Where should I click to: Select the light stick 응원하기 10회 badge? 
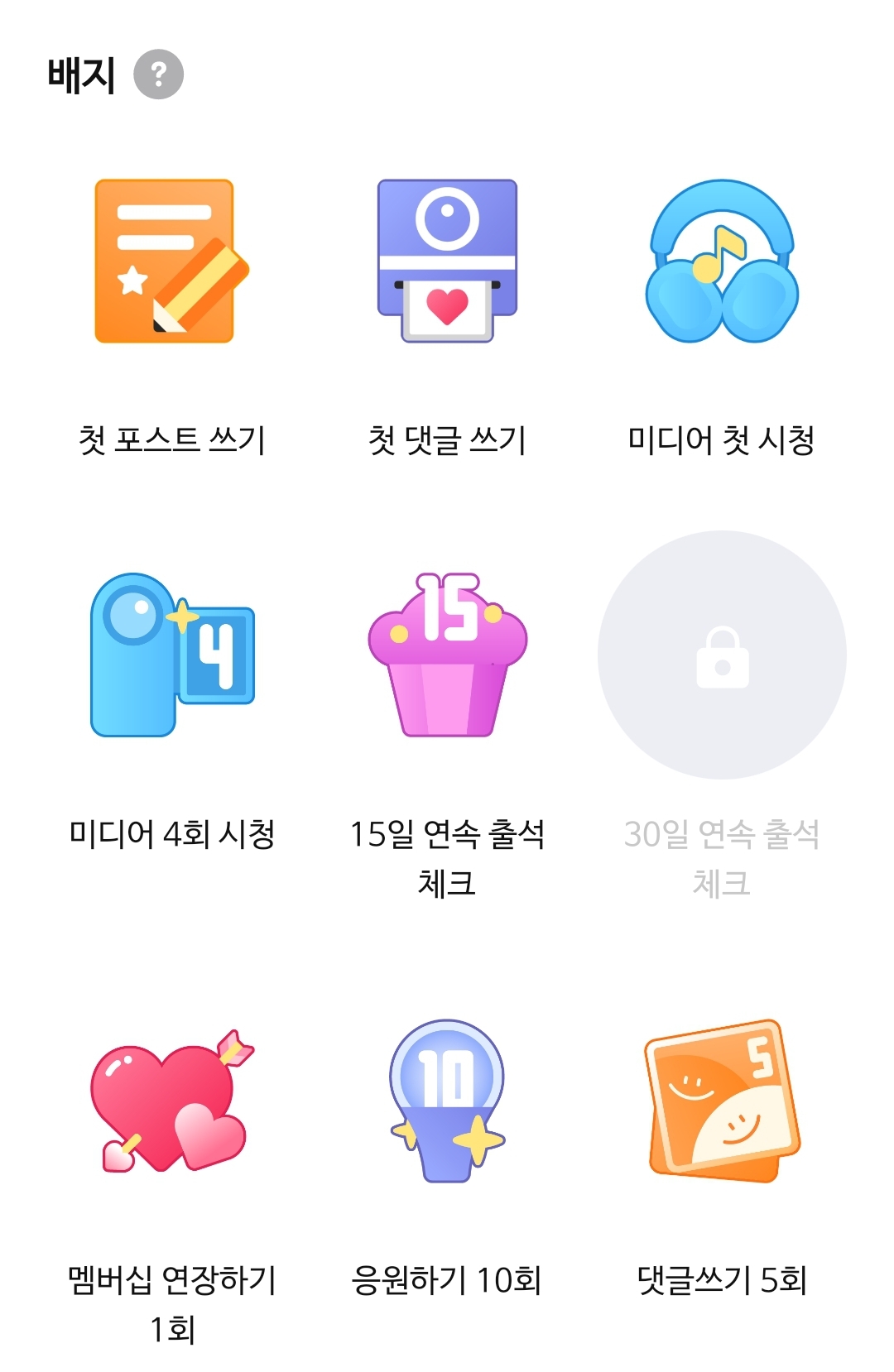click(447, 1101)
